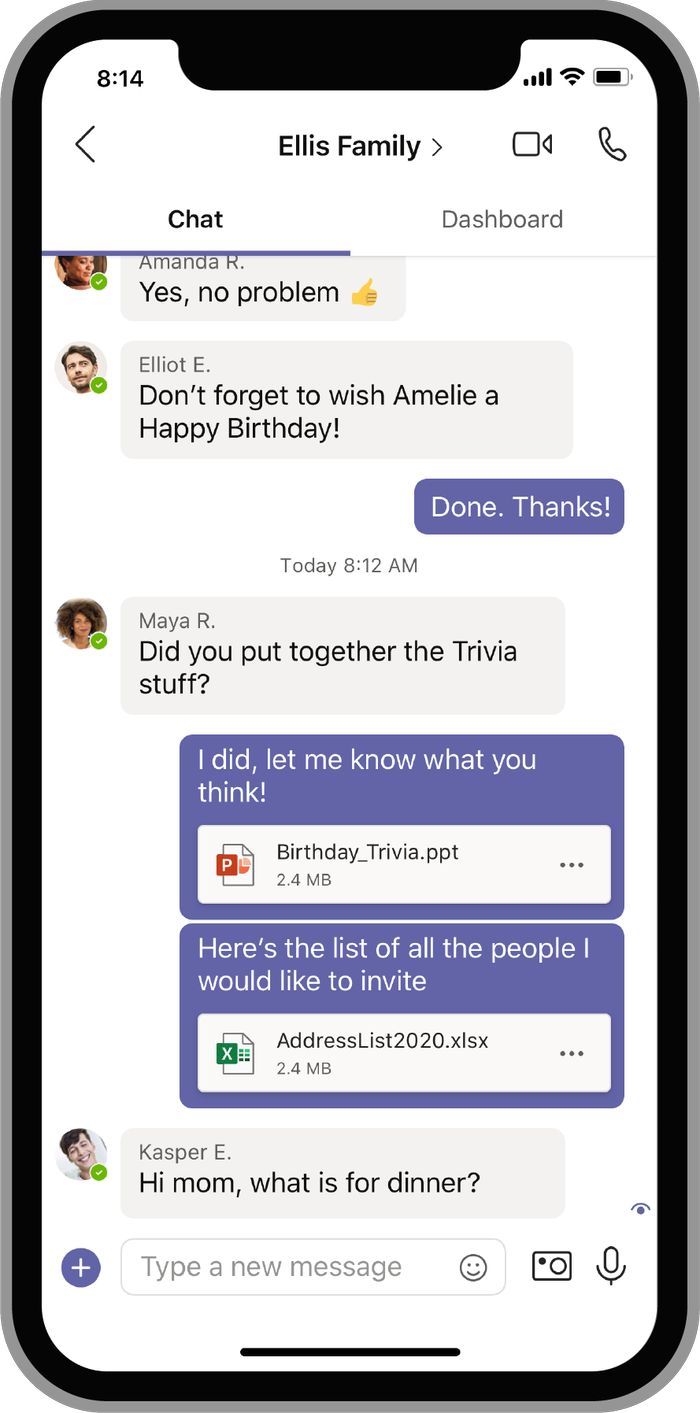Image resolution: width=700 pixels, height=1413 pixels.
Task: Select the Chat tab
Action: click(195, 219)
